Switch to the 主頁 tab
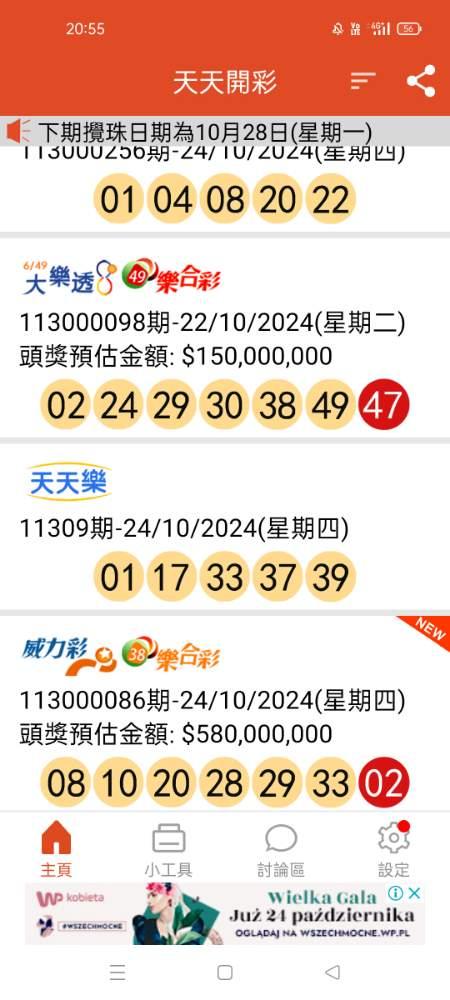Image resolution: width=450 pixels, height=1000 pixels. (x=56, y=848)
